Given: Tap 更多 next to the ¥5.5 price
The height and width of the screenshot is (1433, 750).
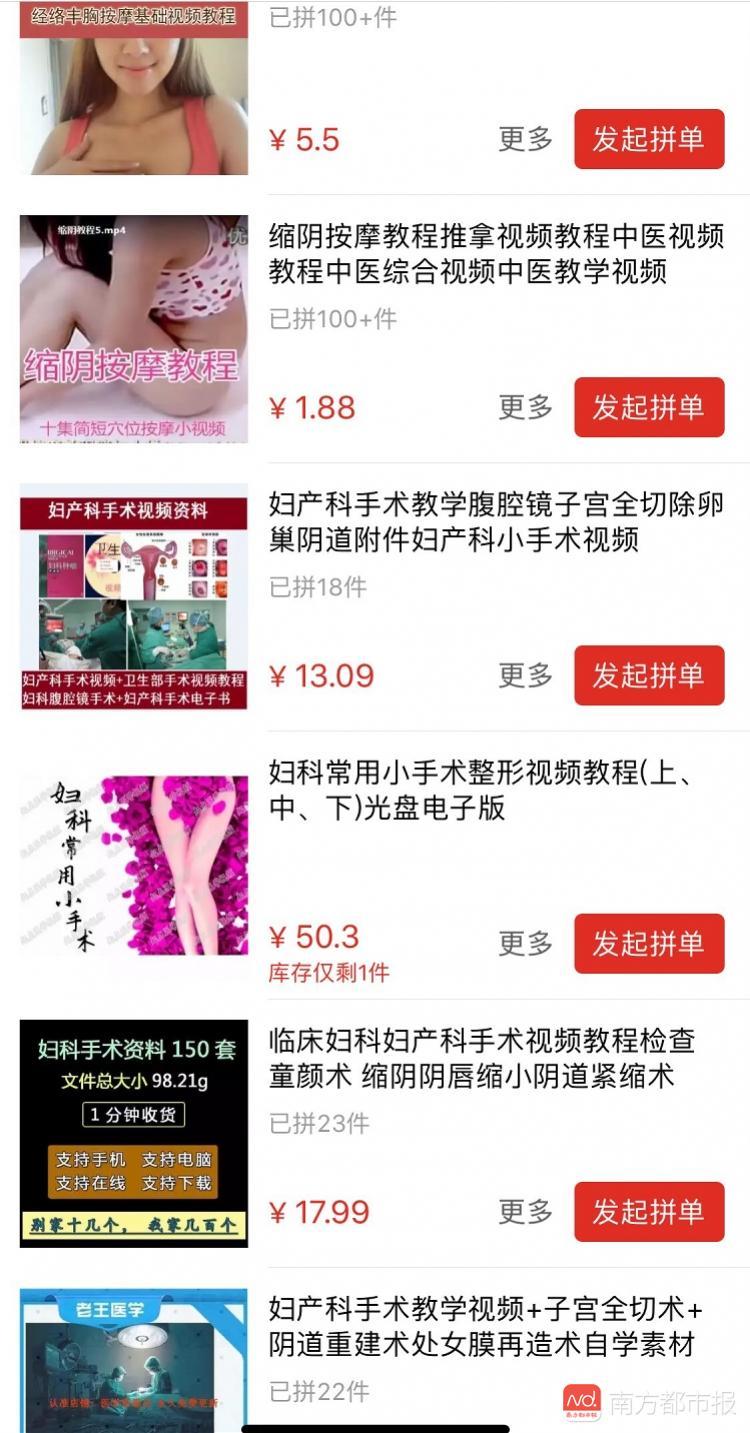Looking at the screenshot, I should tap(525, 139).
